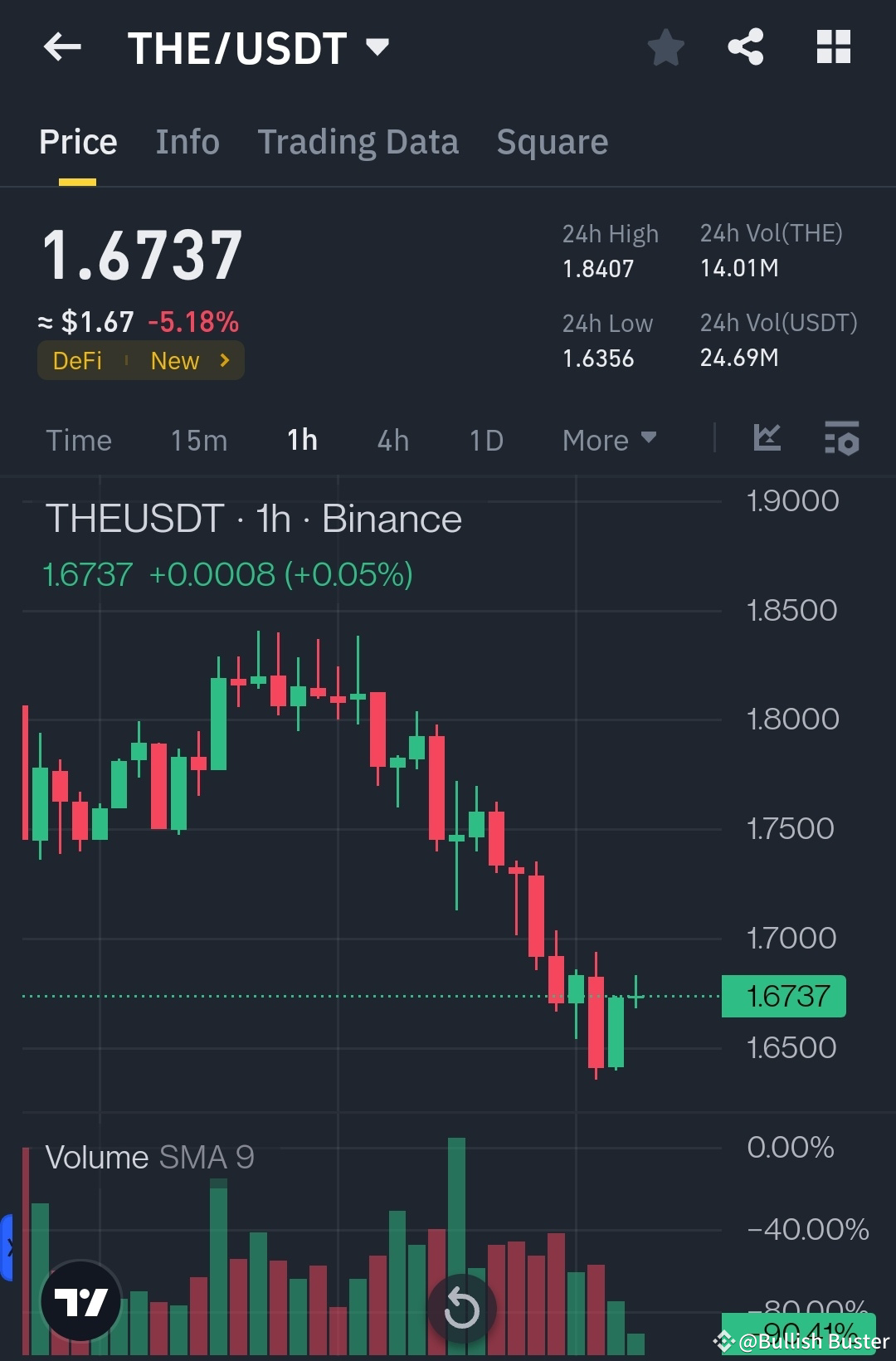
Task: Share the THE/USDT chart
Action: click(746, 47)
